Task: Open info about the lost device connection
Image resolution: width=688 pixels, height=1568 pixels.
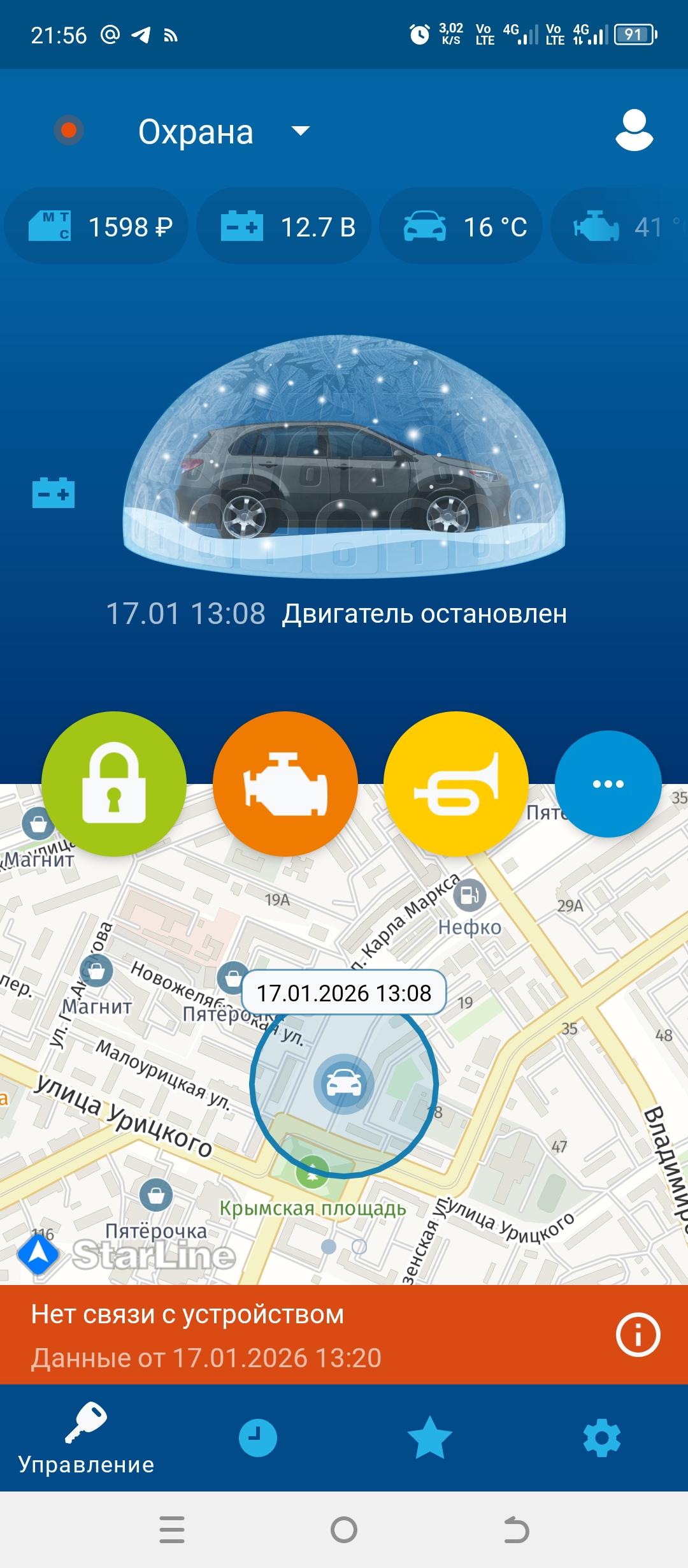Action: click(638, 1335)
